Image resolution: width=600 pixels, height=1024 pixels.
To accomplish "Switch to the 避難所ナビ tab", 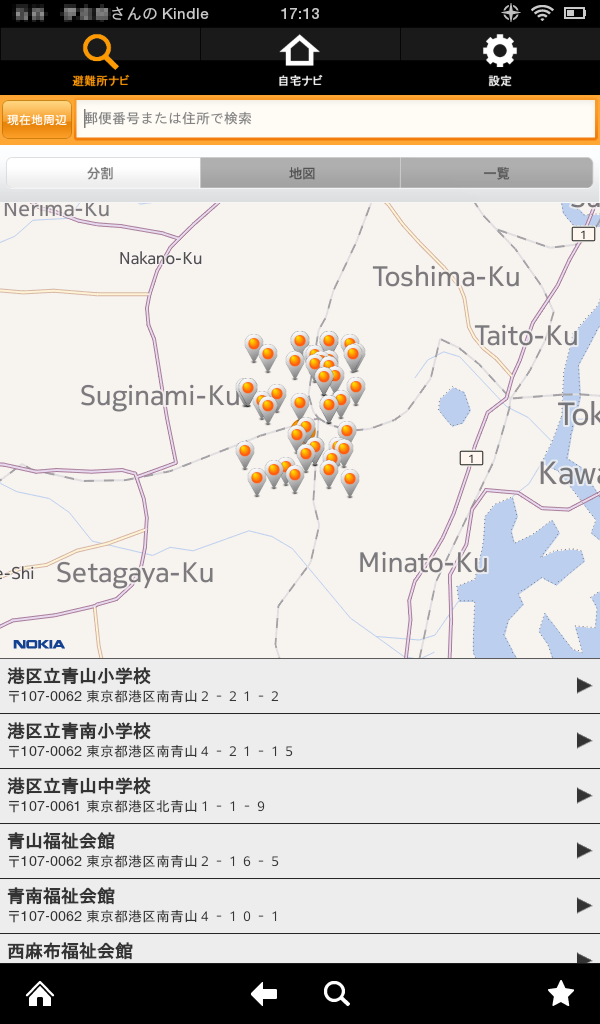I will (x=100, y=60).
